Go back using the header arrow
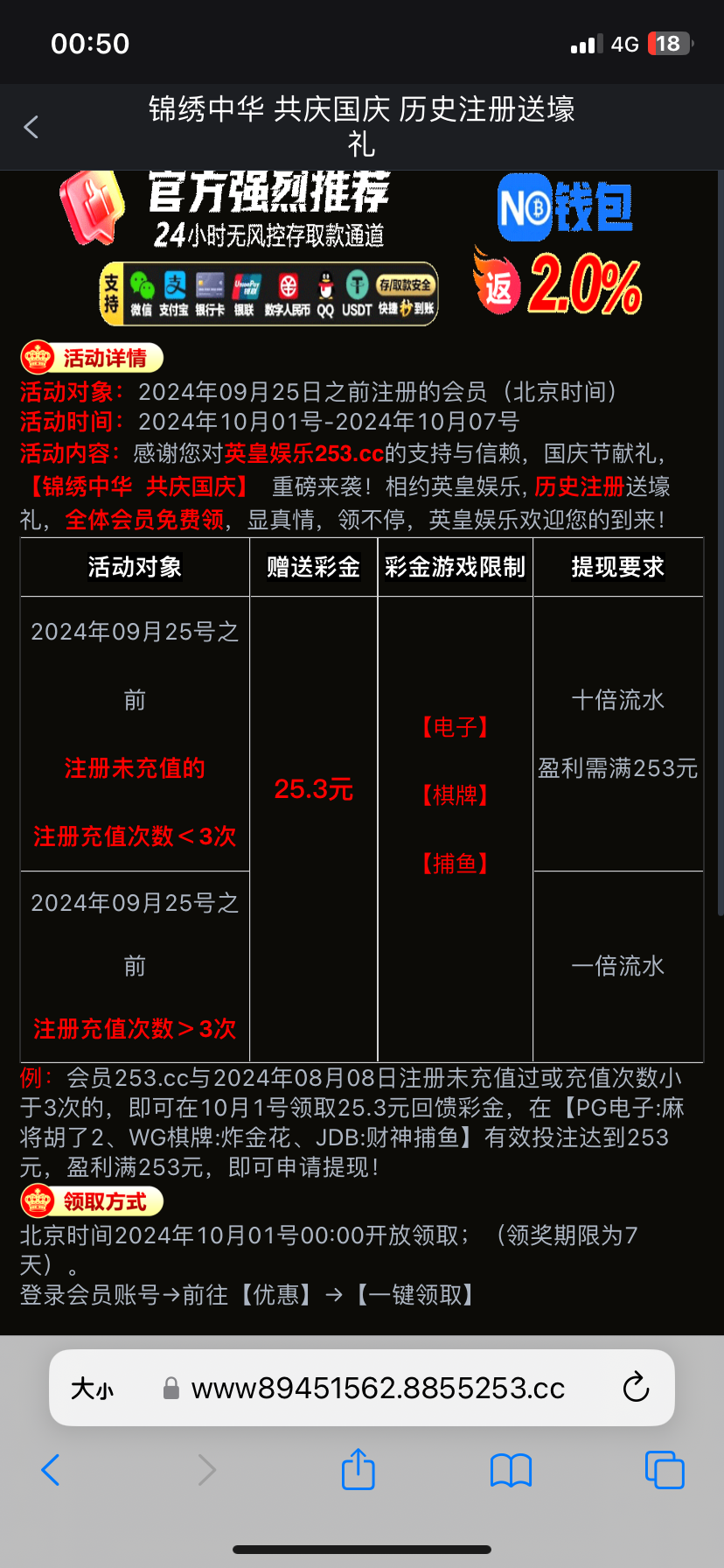The height and width of the screenshot is (1568, 724). pyautogui.click(x=31, y=127)
